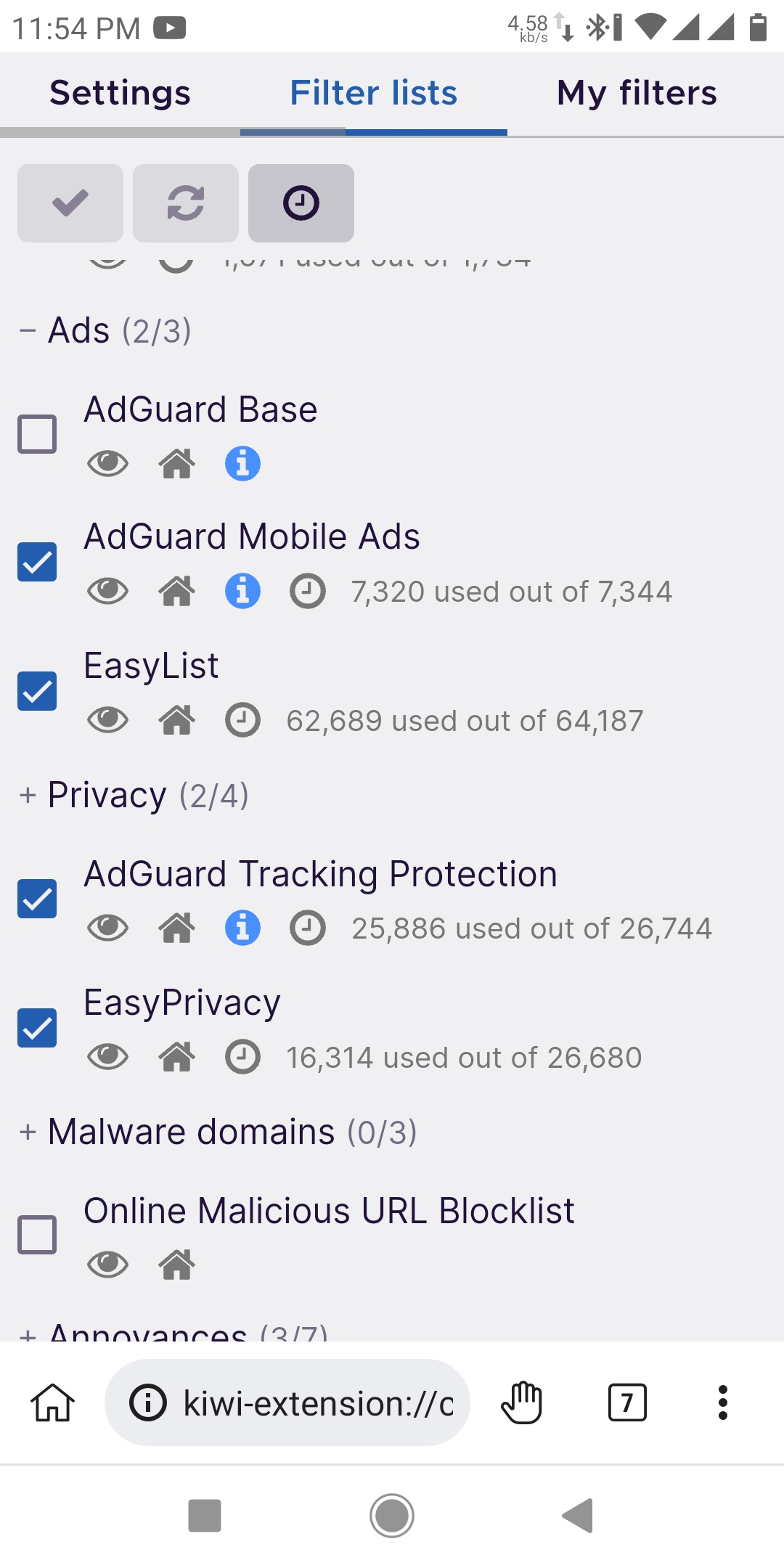
Task: Enable the AdGuard Base checkbox
Action: pos(37,433)
